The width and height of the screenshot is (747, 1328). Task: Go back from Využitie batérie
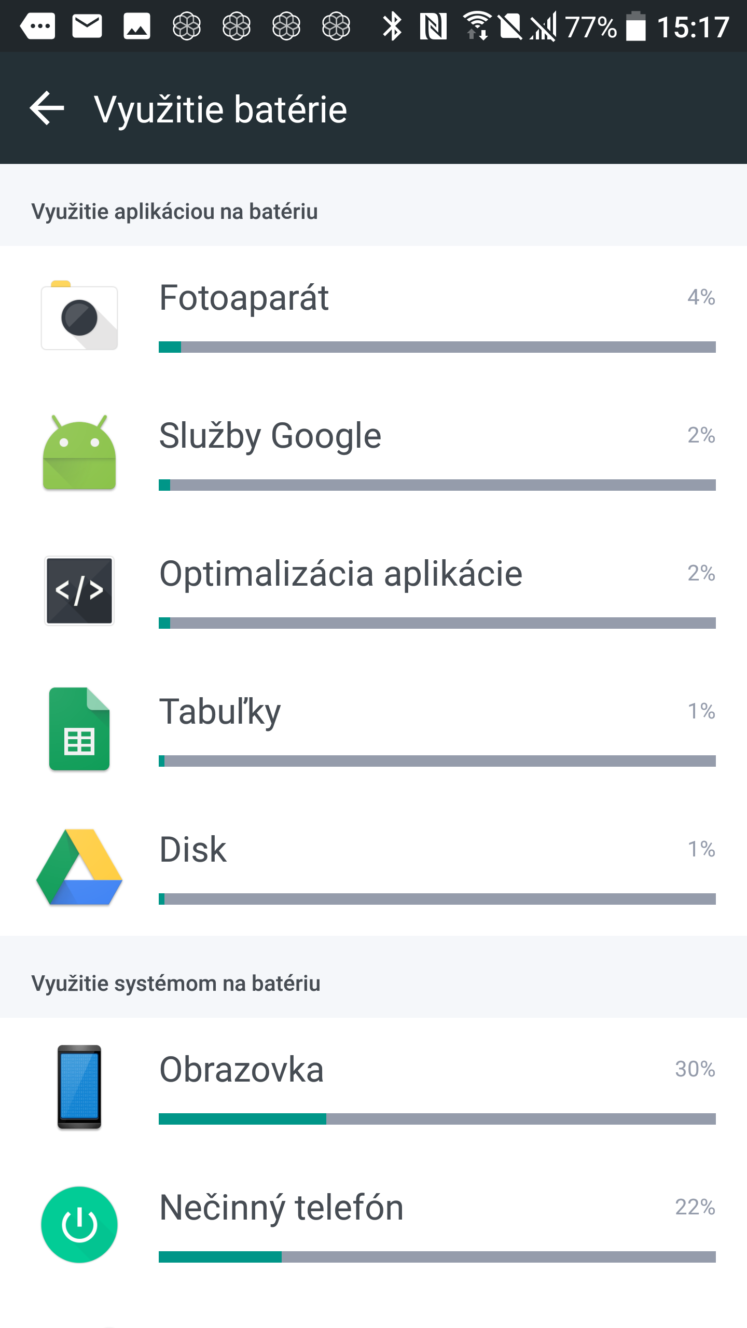coord(47,108)
